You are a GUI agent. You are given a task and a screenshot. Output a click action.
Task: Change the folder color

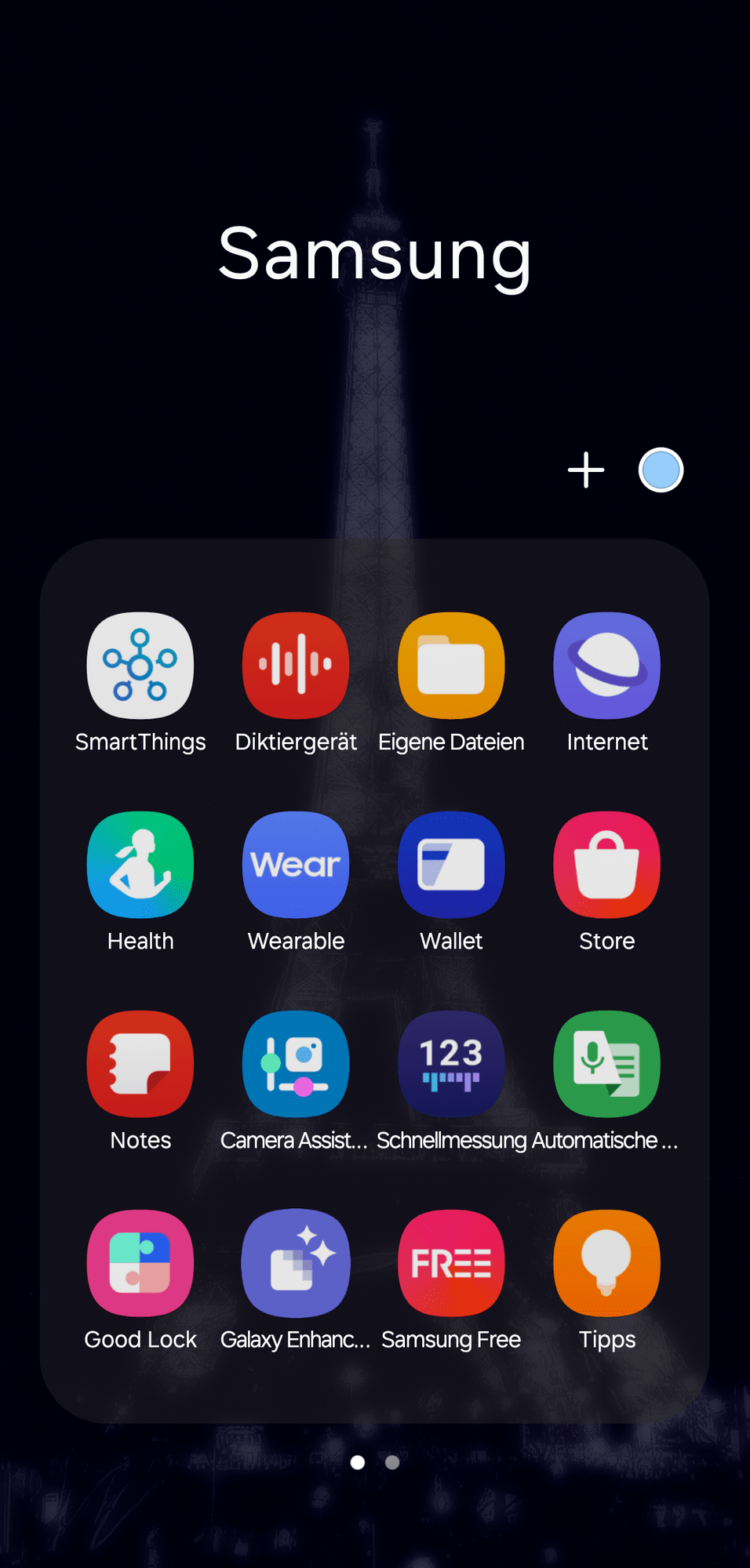[x=661, y=470]
